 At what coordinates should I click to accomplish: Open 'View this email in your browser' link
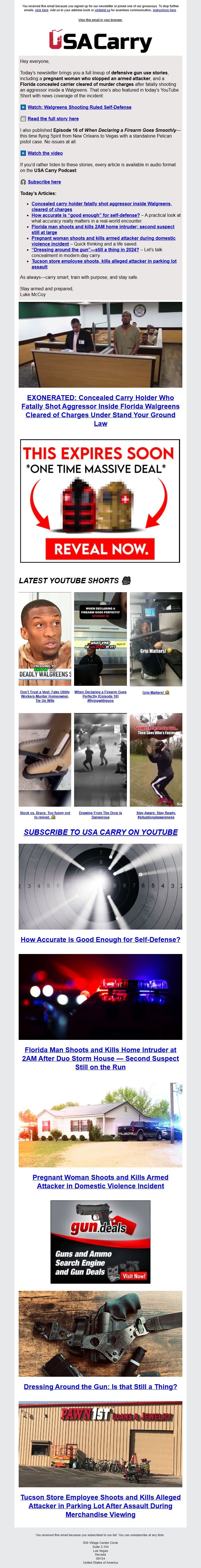point(100,20)
